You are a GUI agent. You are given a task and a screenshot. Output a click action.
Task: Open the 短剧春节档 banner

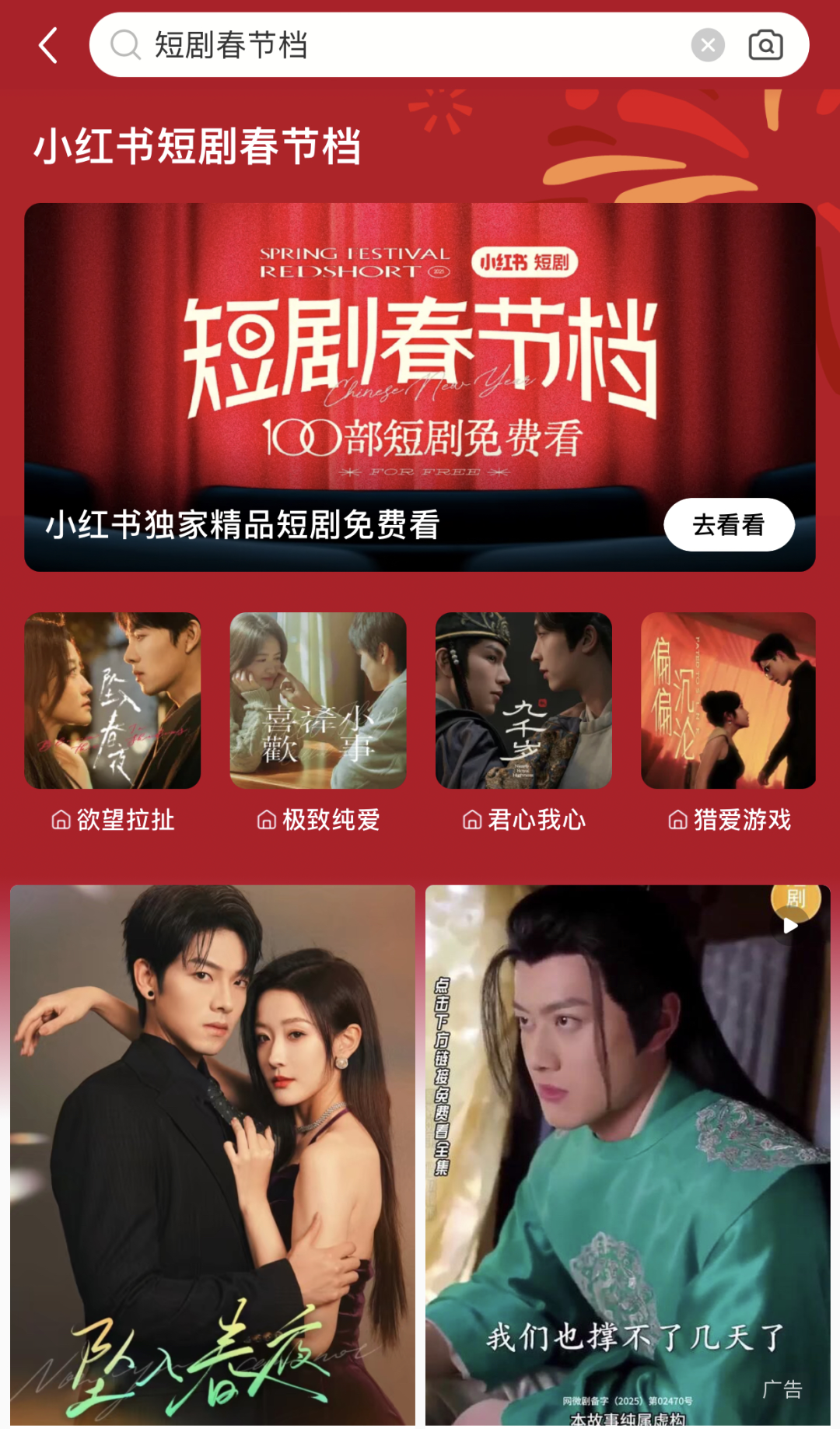(420, 387)
